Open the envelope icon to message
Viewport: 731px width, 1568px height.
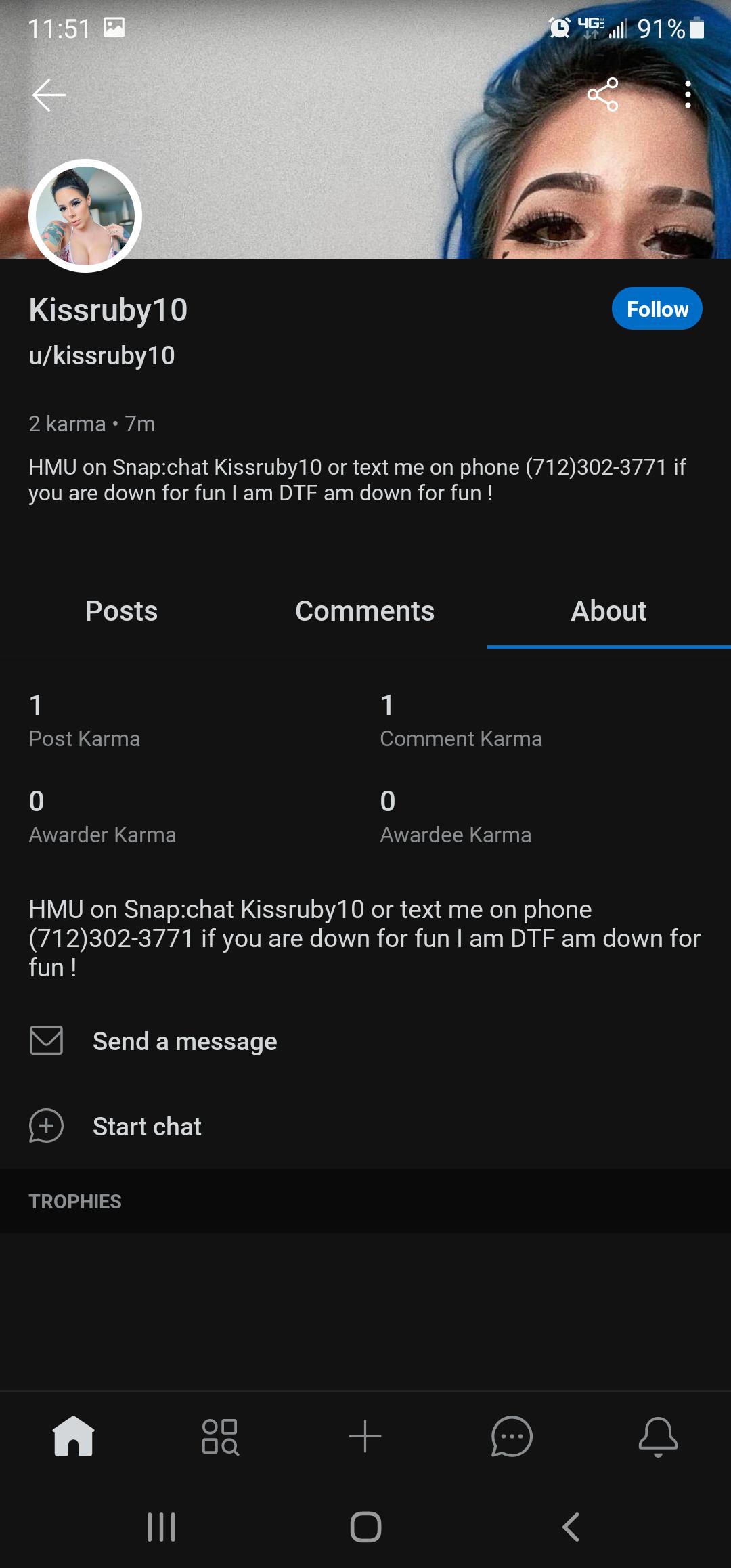point(46,1041)
